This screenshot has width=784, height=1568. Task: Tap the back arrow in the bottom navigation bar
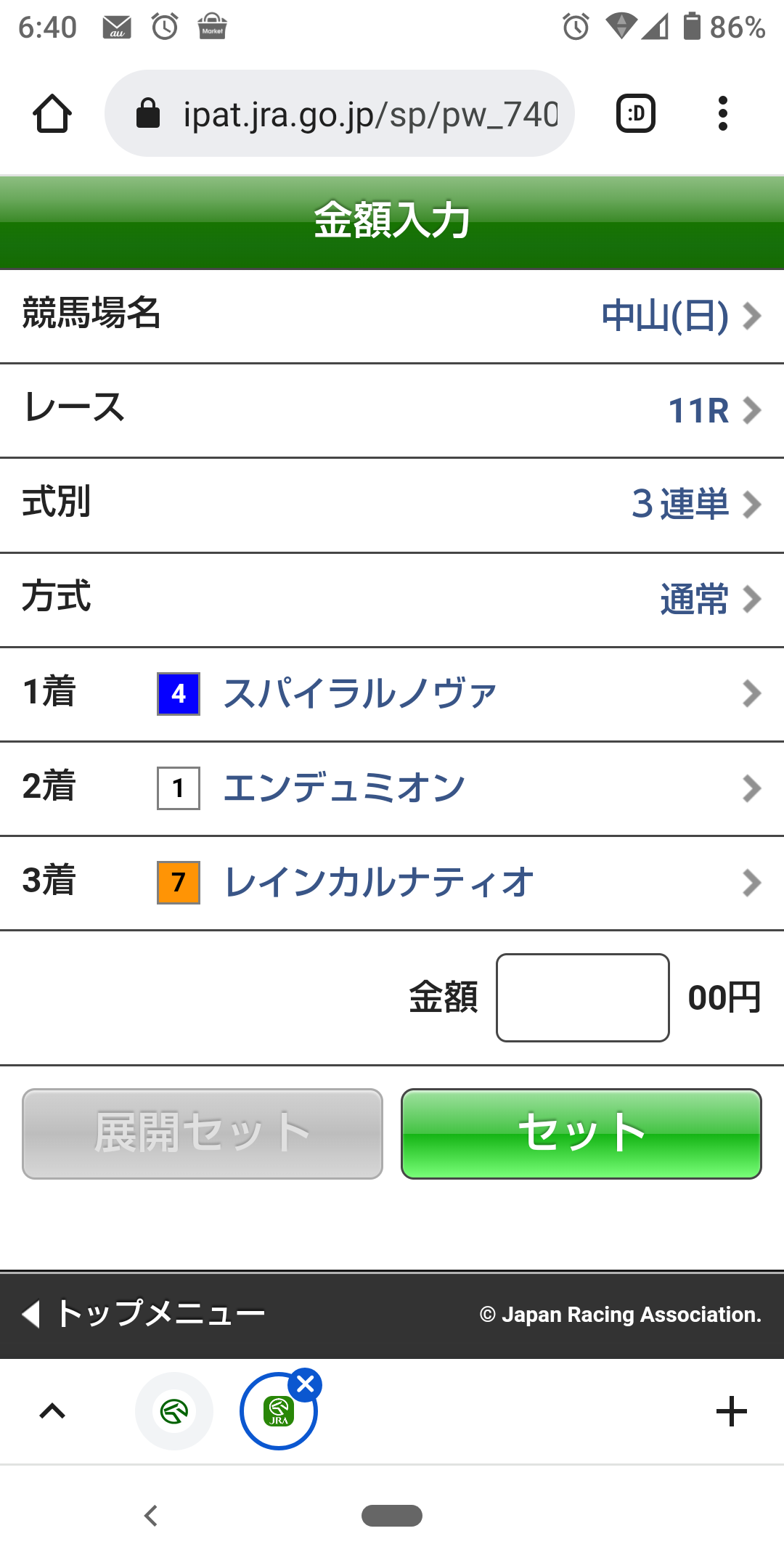151,1516
